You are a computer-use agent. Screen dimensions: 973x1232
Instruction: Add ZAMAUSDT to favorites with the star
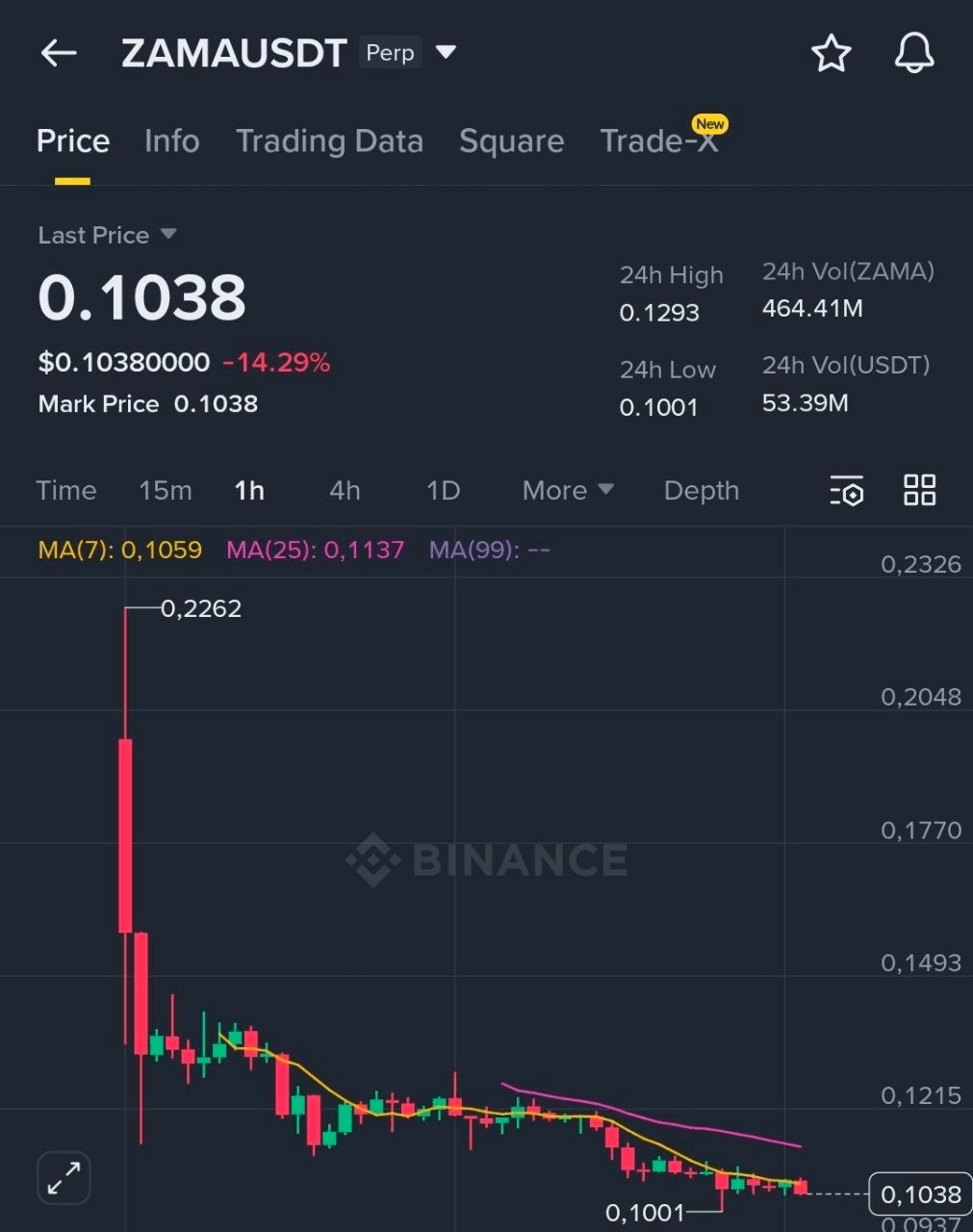(831, 54)
